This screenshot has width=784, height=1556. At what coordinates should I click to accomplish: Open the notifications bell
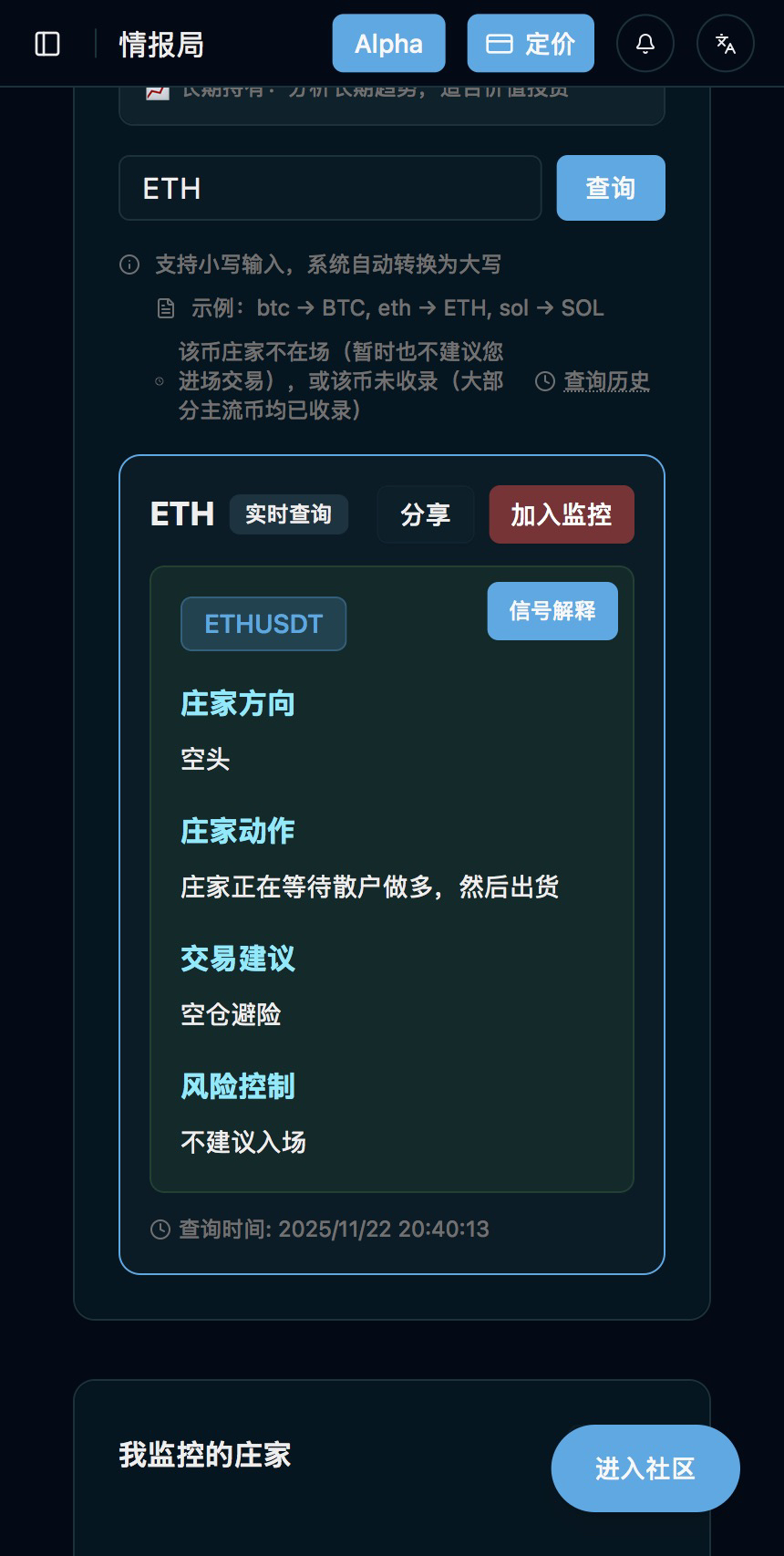645,44
